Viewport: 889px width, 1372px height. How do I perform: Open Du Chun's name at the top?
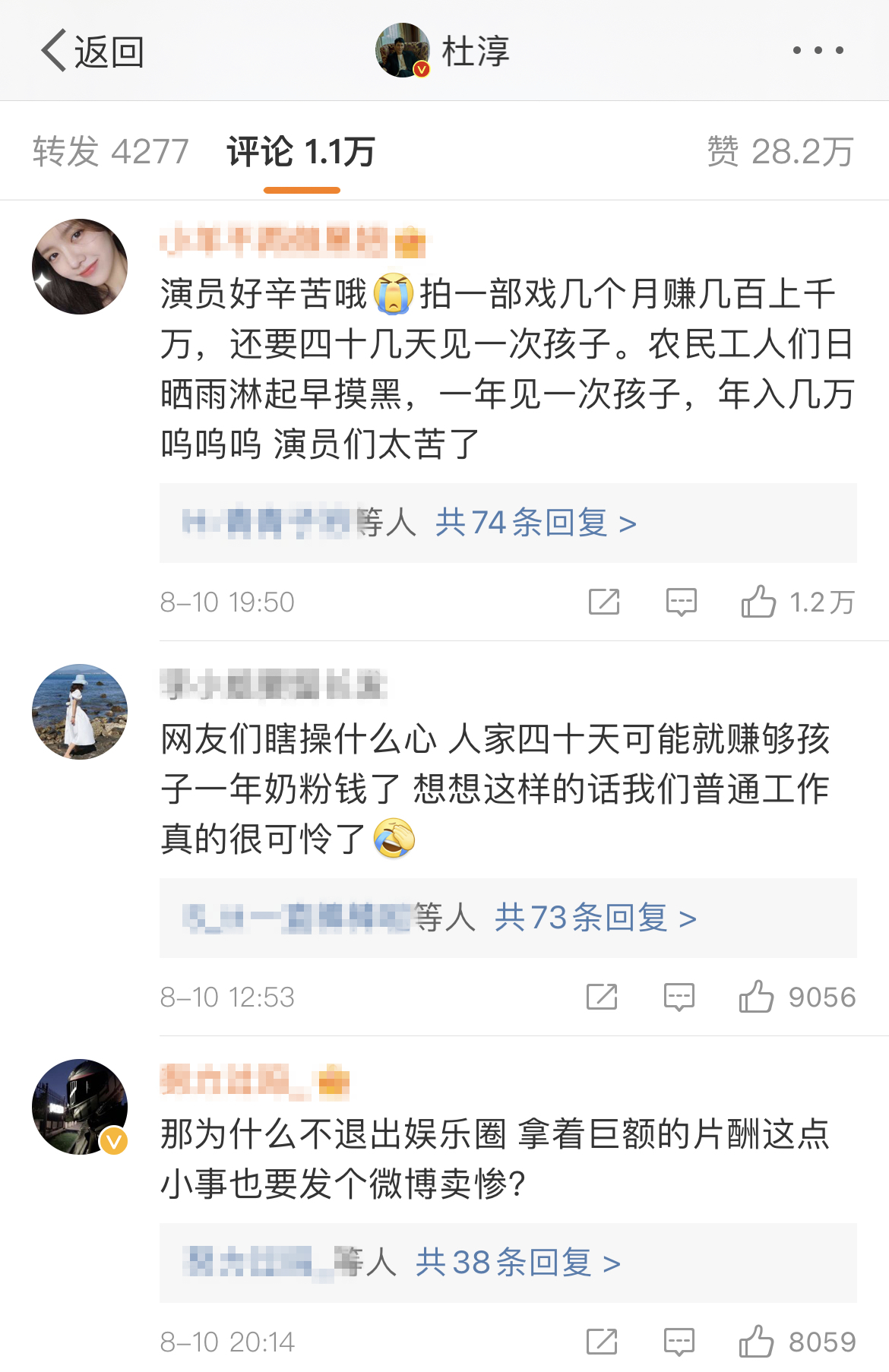(x=473, y=50)
